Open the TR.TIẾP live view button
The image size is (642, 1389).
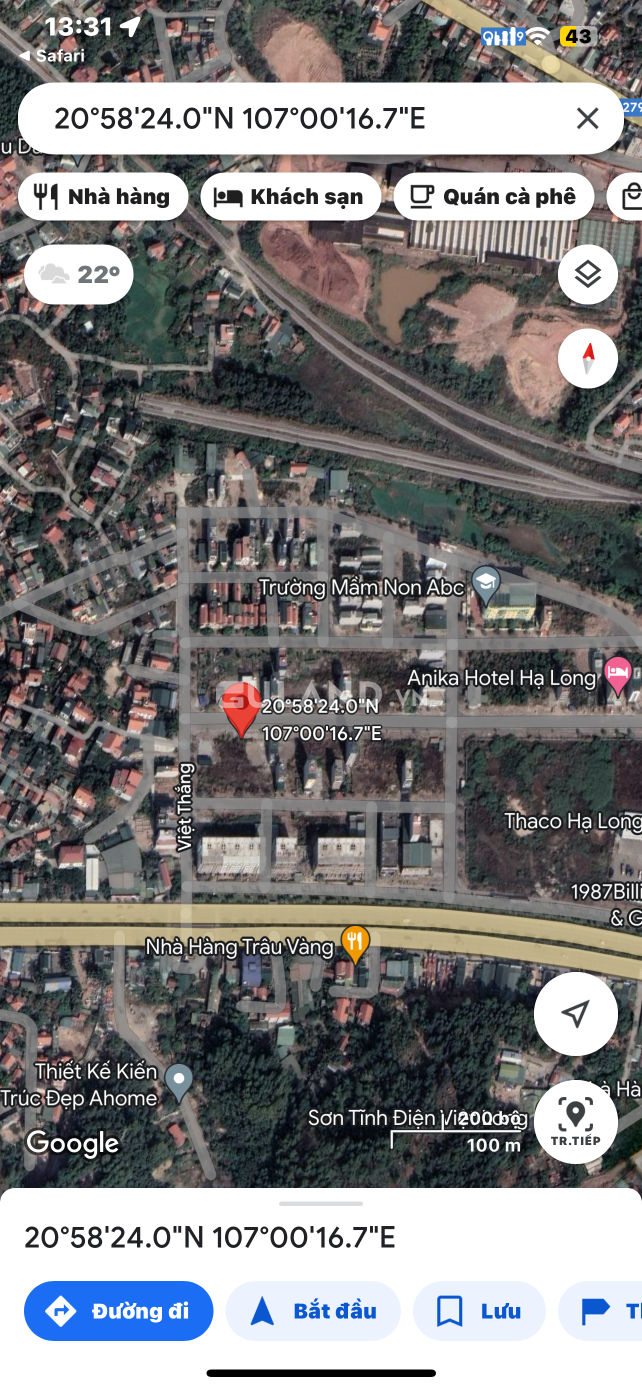(575, 1121)
